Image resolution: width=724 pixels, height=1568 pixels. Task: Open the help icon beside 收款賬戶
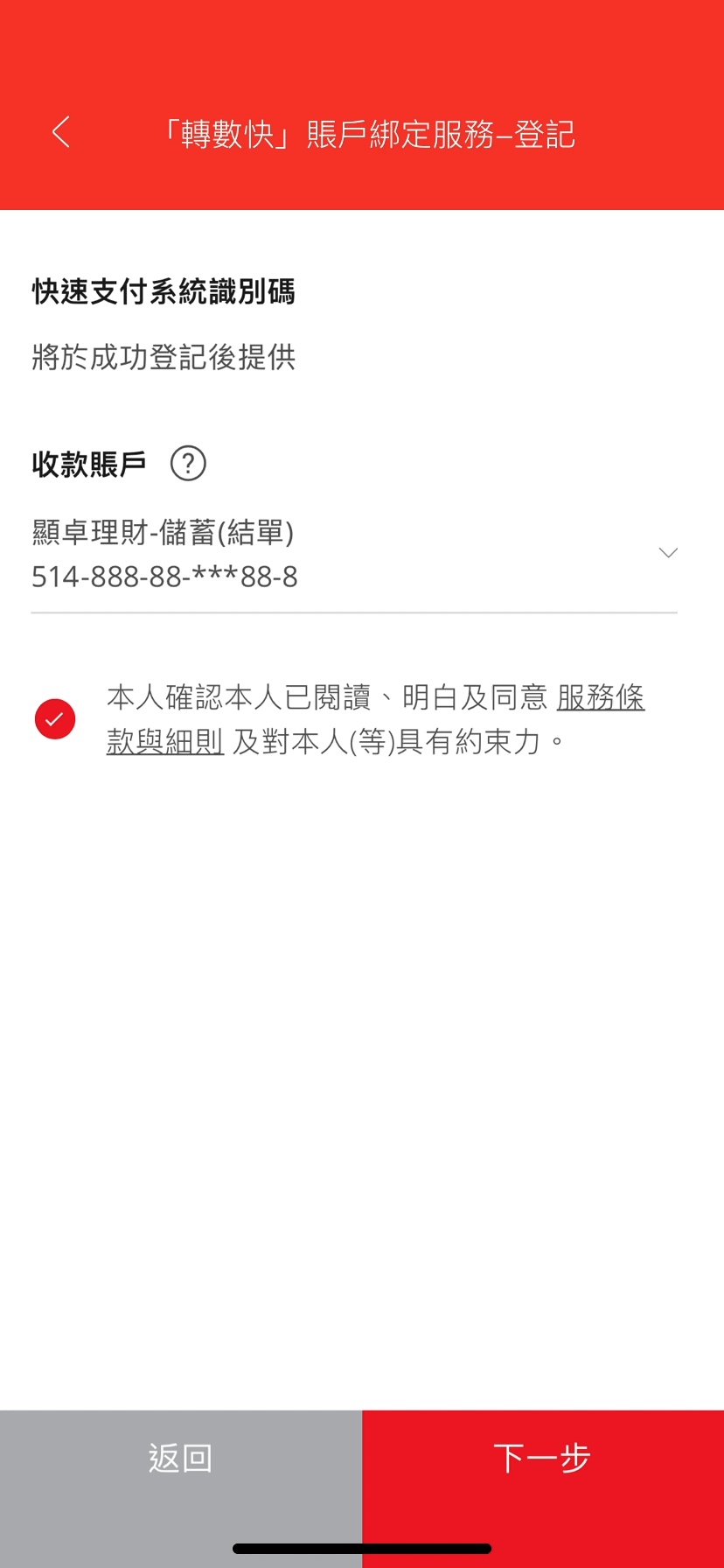[x=188, y=463]
